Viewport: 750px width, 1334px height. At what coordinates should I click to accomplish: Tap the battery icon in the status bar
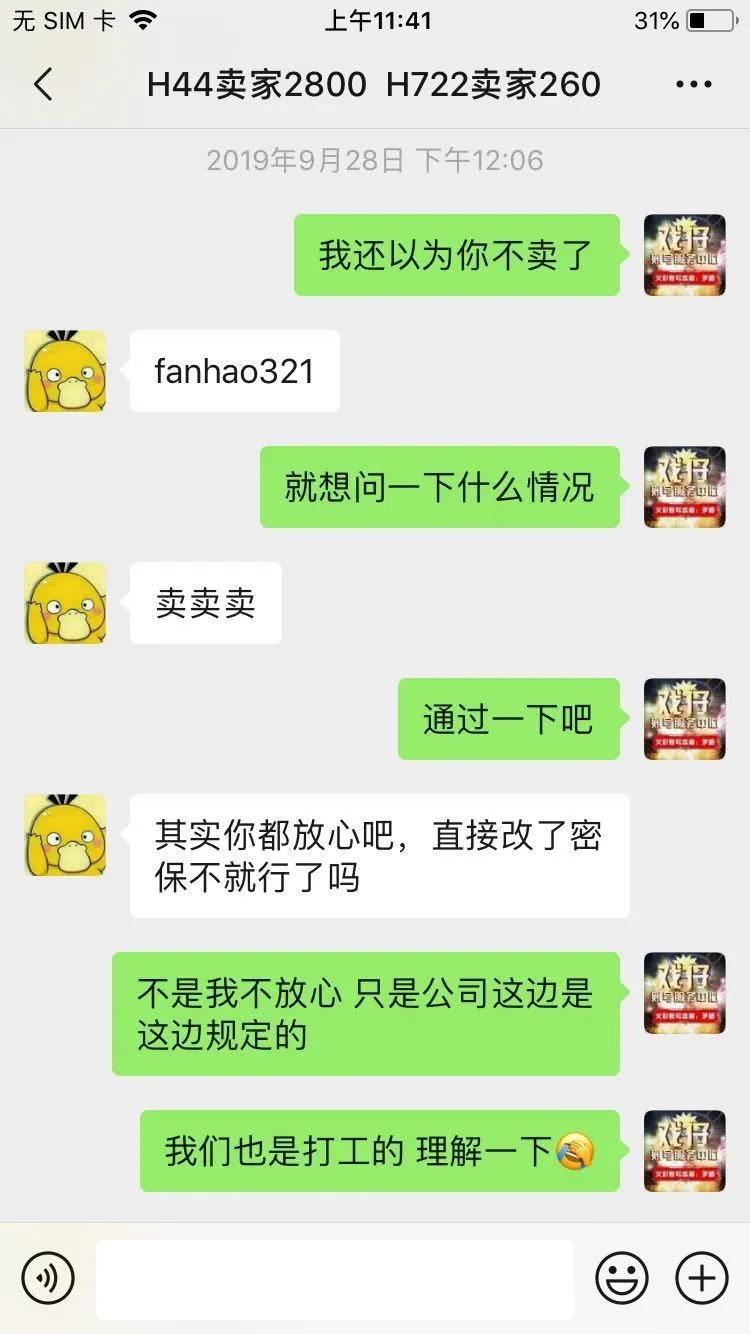click(x=711, y=17)
